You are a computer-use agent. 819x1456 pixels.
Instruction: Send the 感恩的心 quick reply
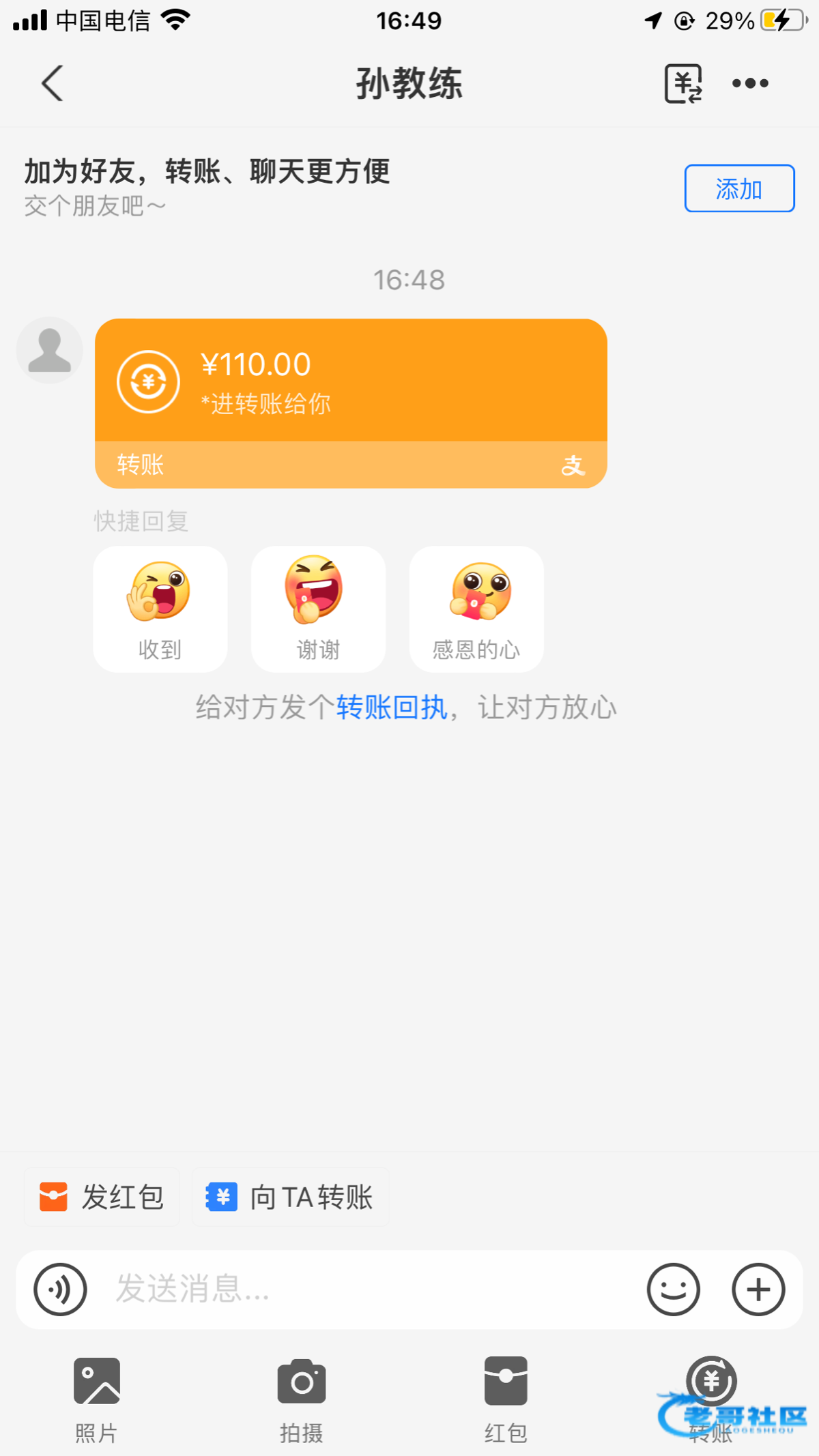(x=476, y=609)
